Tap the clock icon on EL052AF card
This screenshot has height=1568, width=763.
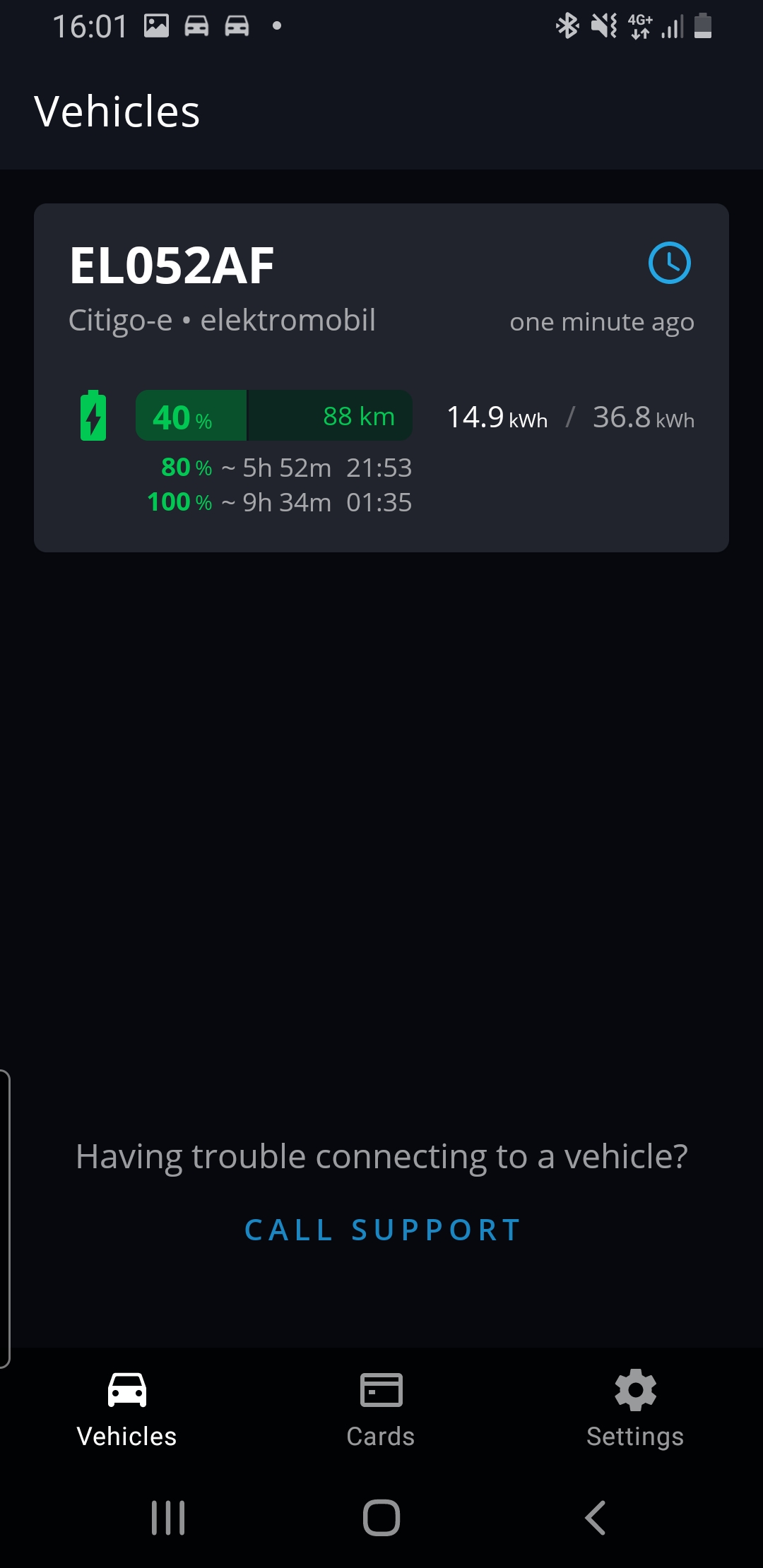(669, 263)
